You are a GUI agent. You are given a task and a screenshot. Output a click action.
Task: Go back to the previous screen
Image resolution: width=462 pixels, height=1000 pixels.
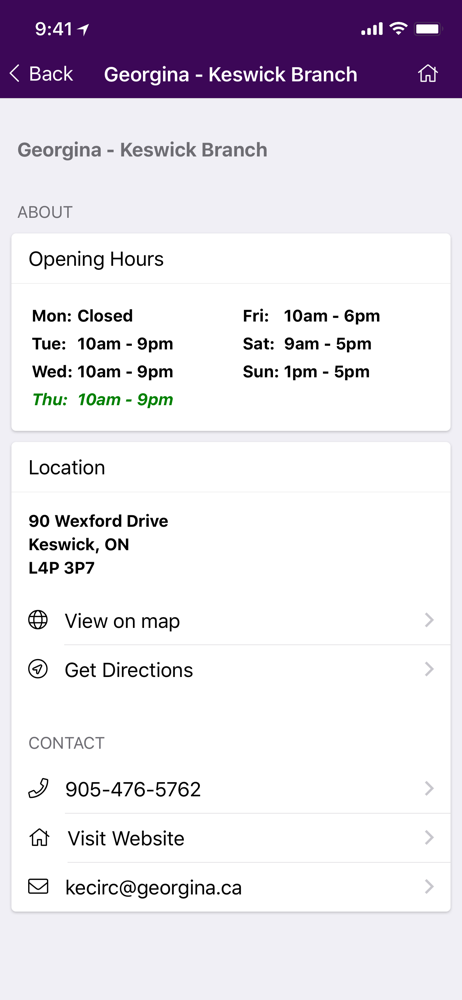[x=41, y=74]
